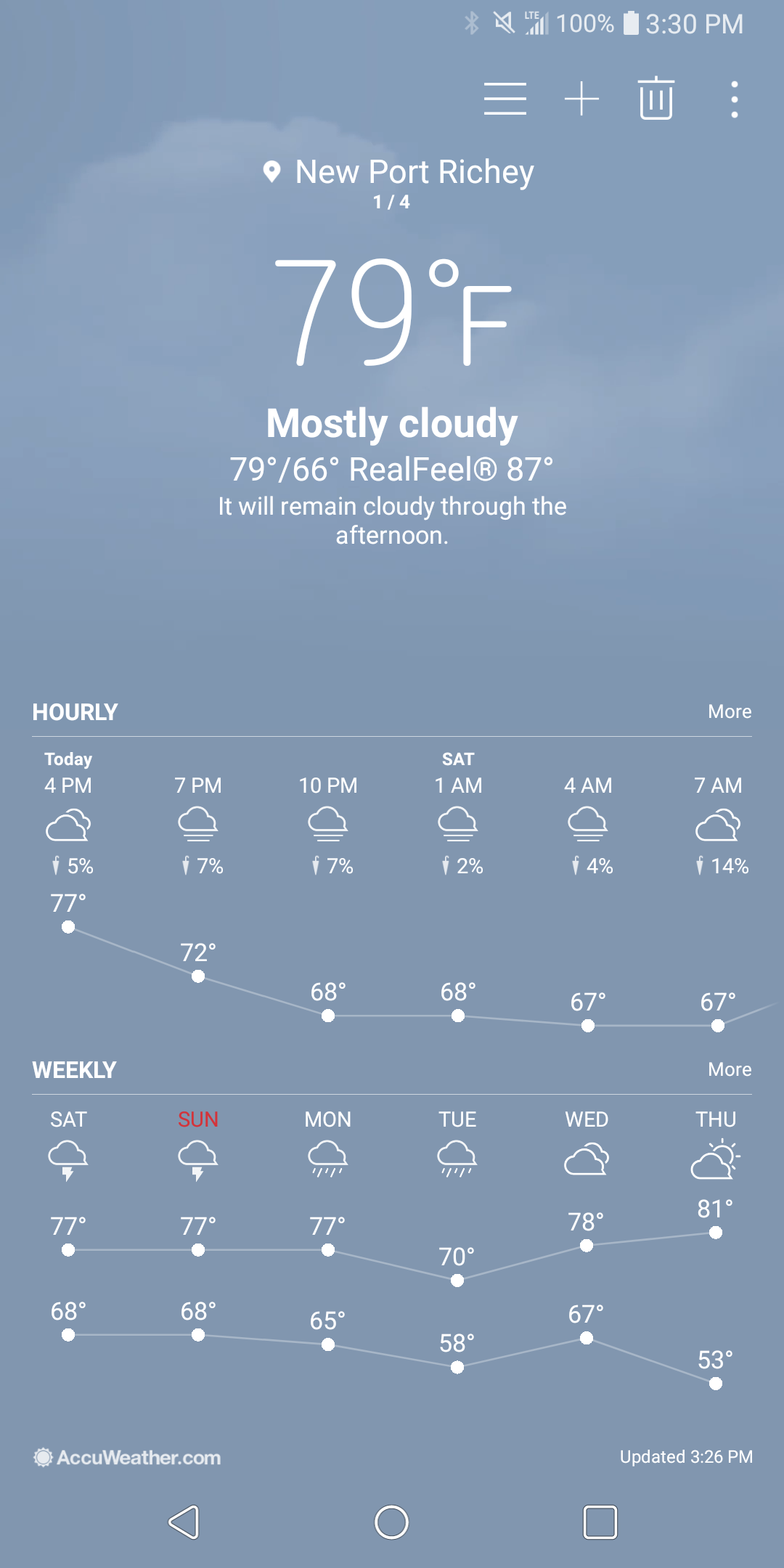Return to the home screen
The width and height of the screenshot is (784, 1568).
point(392,1522)
